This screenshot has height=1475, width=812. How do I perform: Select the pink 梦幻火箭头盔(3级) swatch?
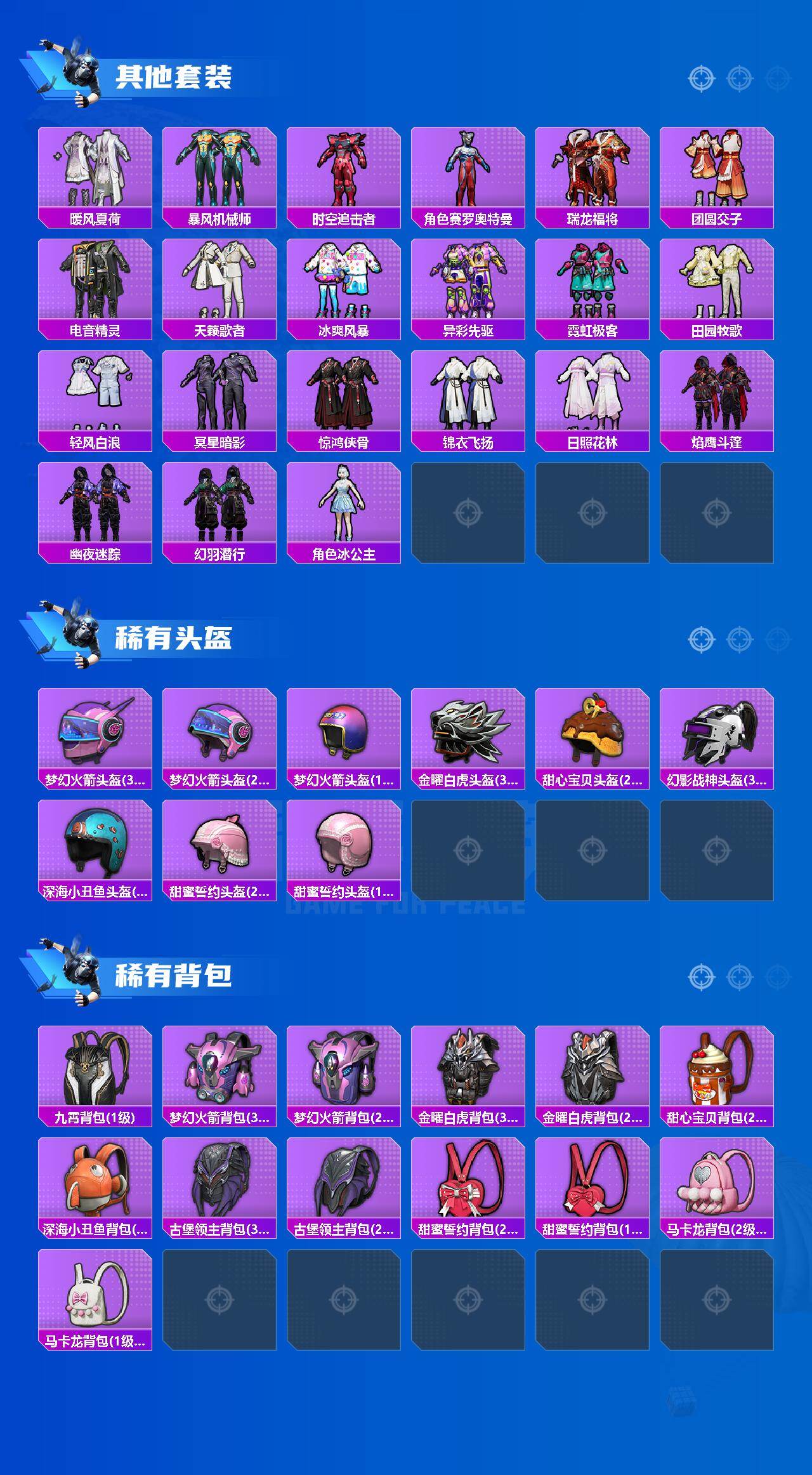[x=95, y=736]
